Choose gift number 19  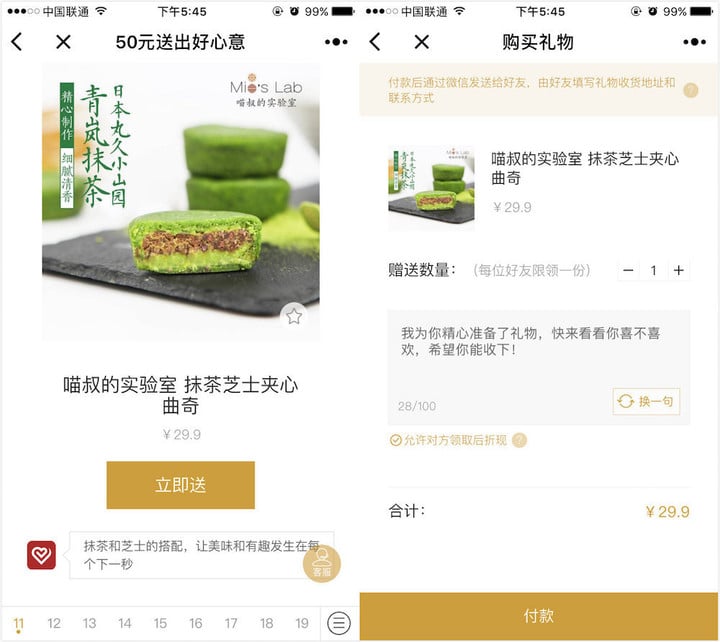pos(301,623)
